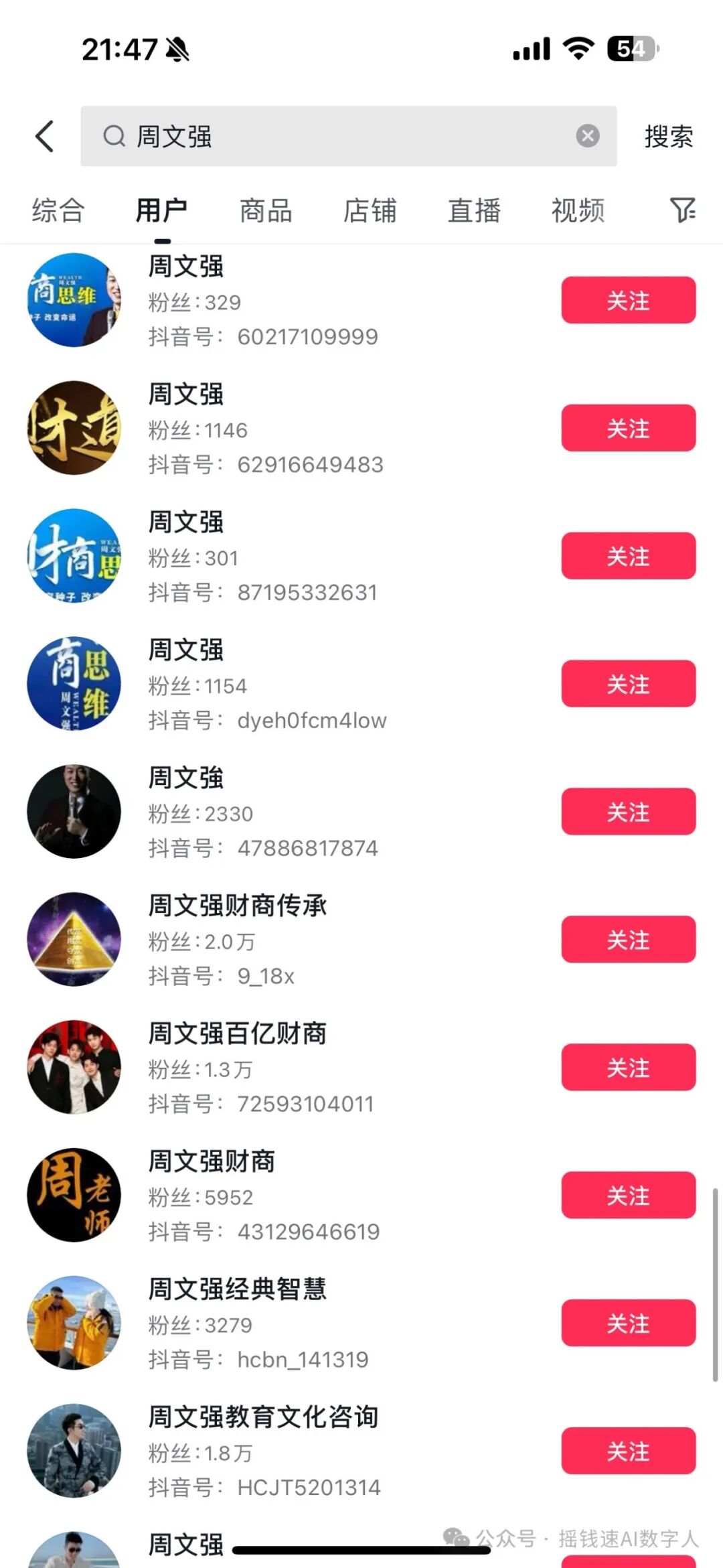Switch to the 商品 tab

pos(266,210)
